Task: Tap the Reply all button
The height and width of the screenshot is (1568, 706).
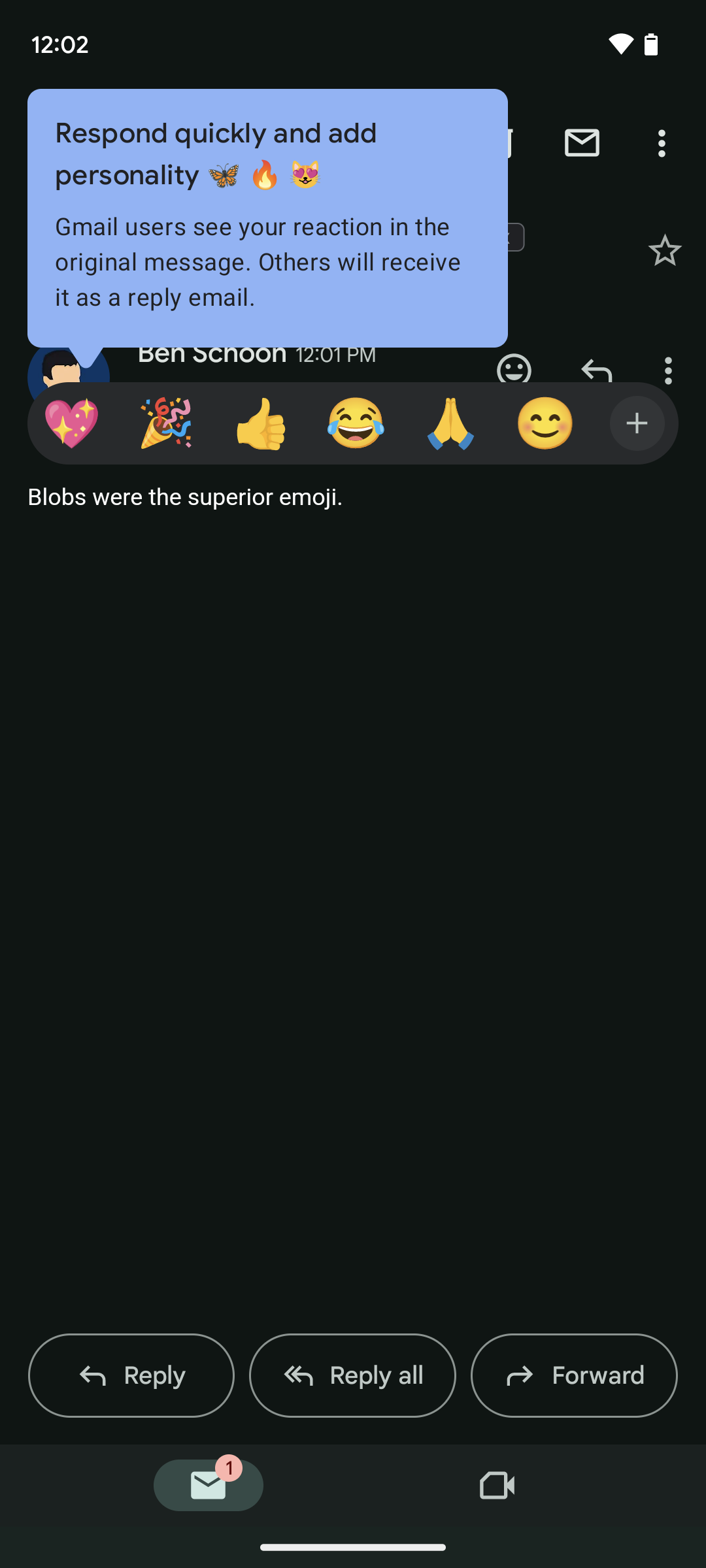Action: coord(352,1375)
